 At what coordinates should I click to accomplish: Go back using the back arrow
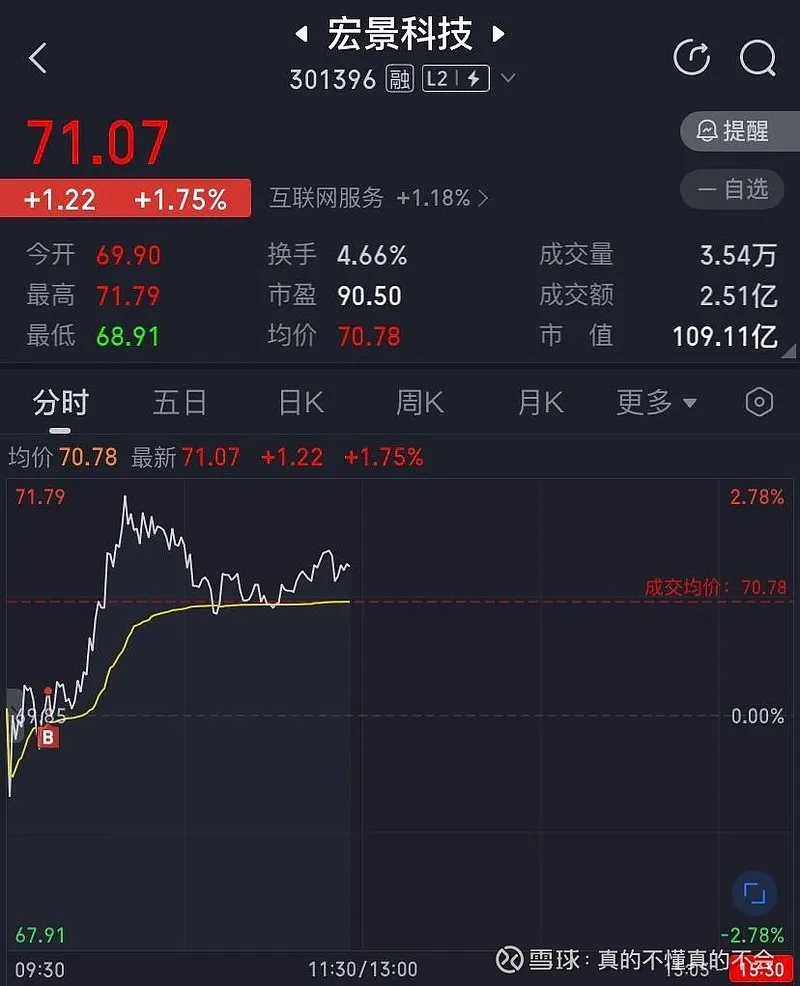click(38, 58)
